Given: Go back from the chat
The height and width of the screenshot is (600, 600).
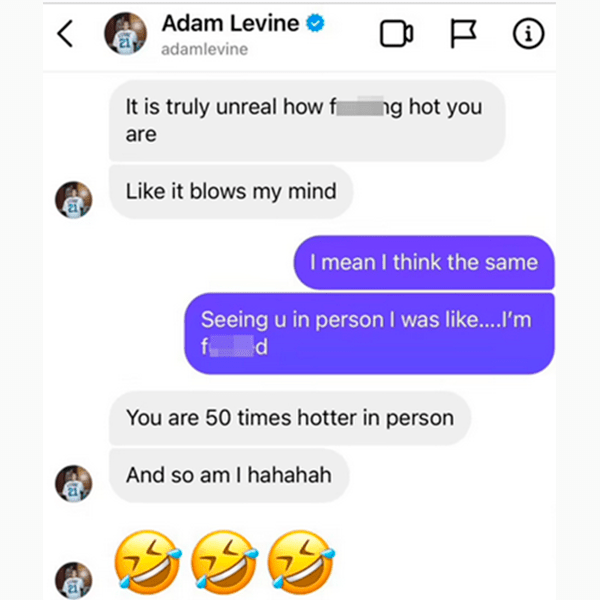Looking at the screenshot, I should coord(65,34).
